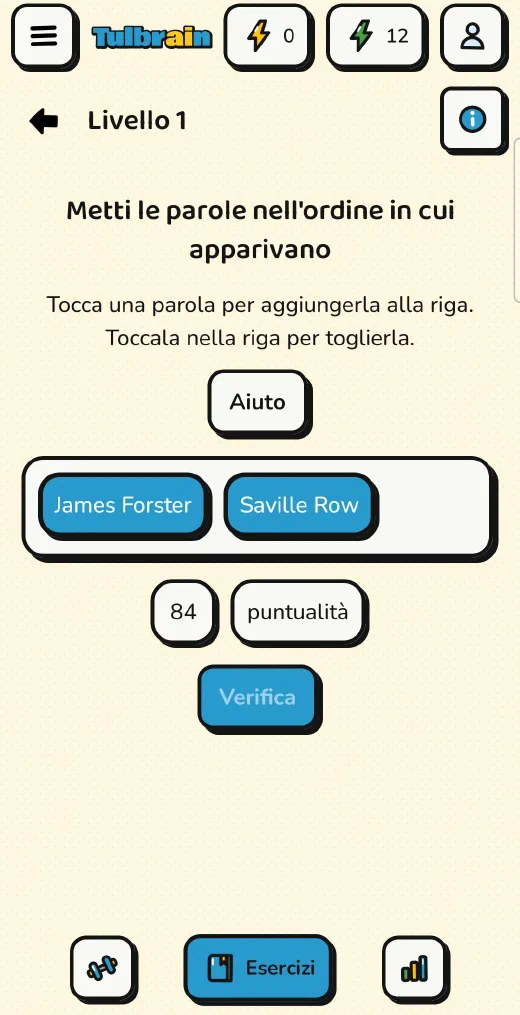Remove James Forster from the row
Image resolution: width=520 pixels, height=1015 pixels.
coord(122,505)
